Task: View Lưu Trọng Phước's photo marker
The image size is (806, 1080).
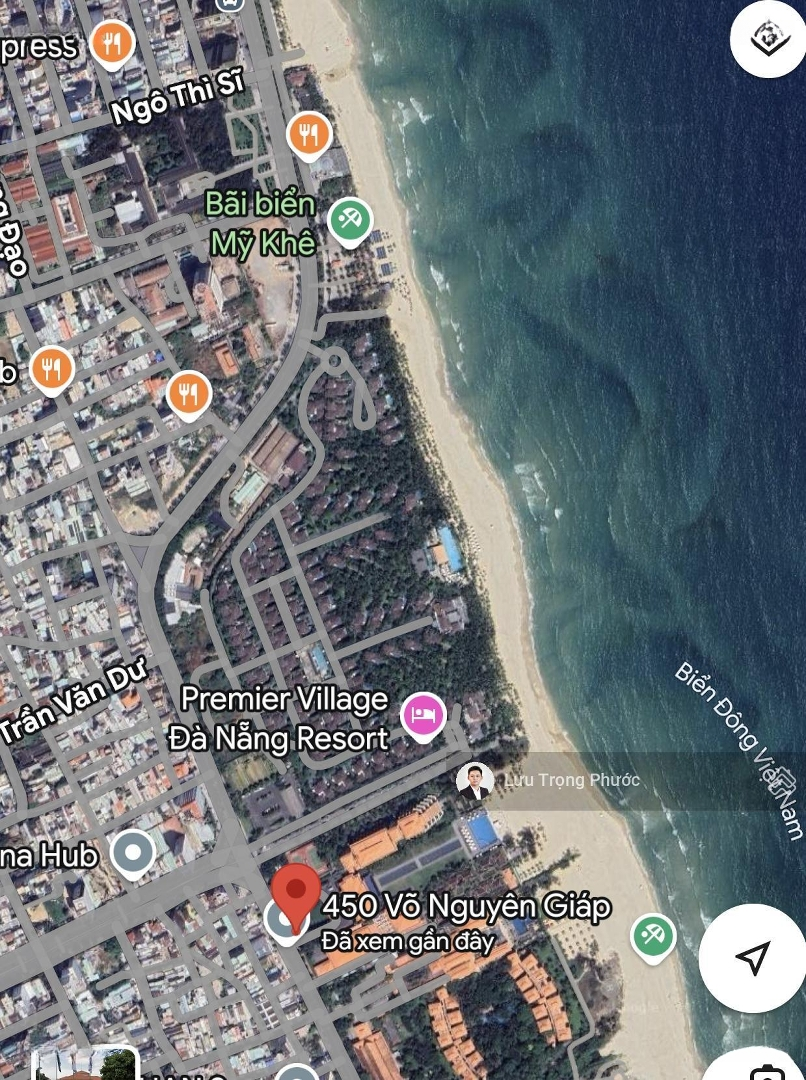Action: coord(475,781)
